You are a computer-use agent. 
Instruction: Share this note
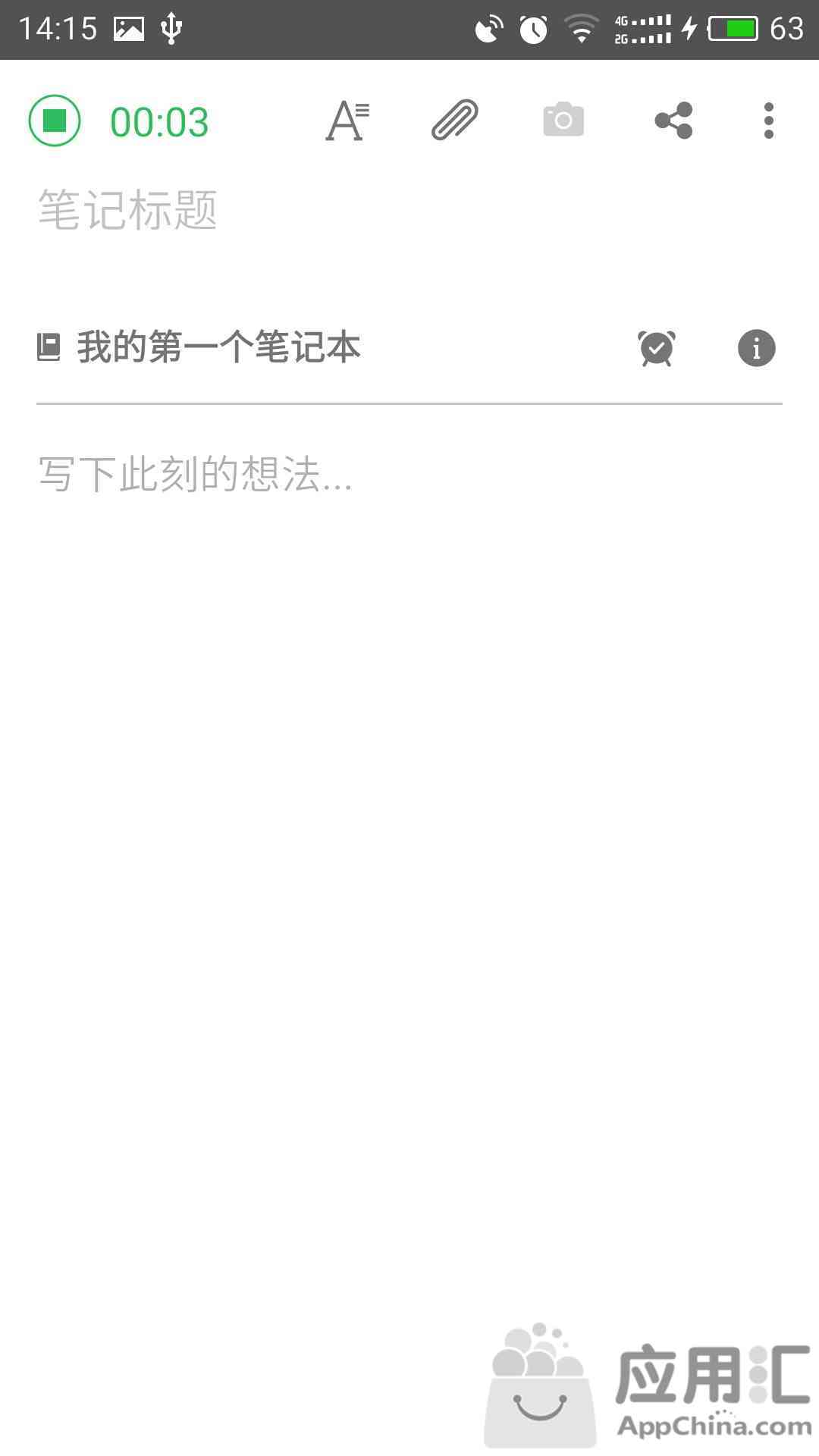click(673, 121)
